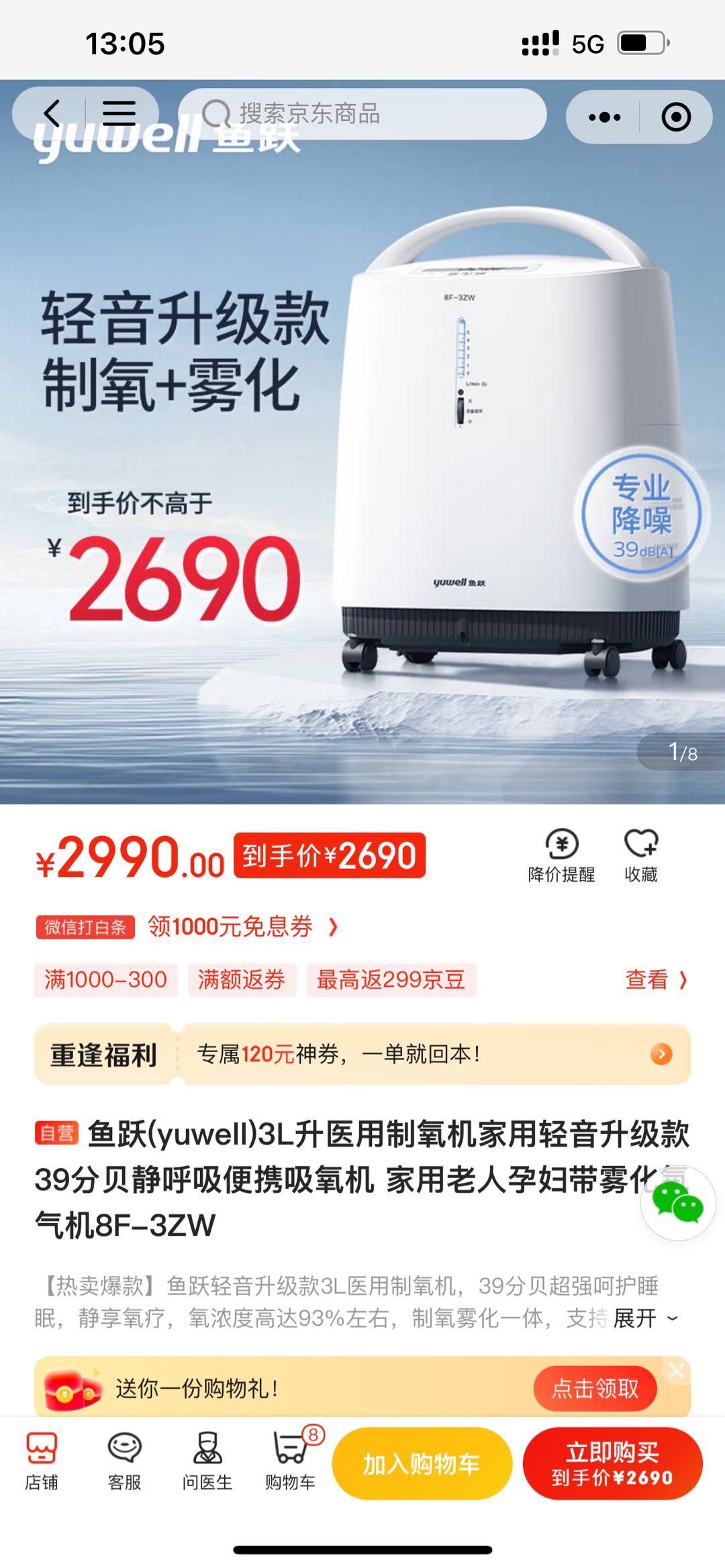Claim the 领1000元免息券 coupon link
The width and height of the screenshot is (725, 1568).
click(x=242, y=927)
